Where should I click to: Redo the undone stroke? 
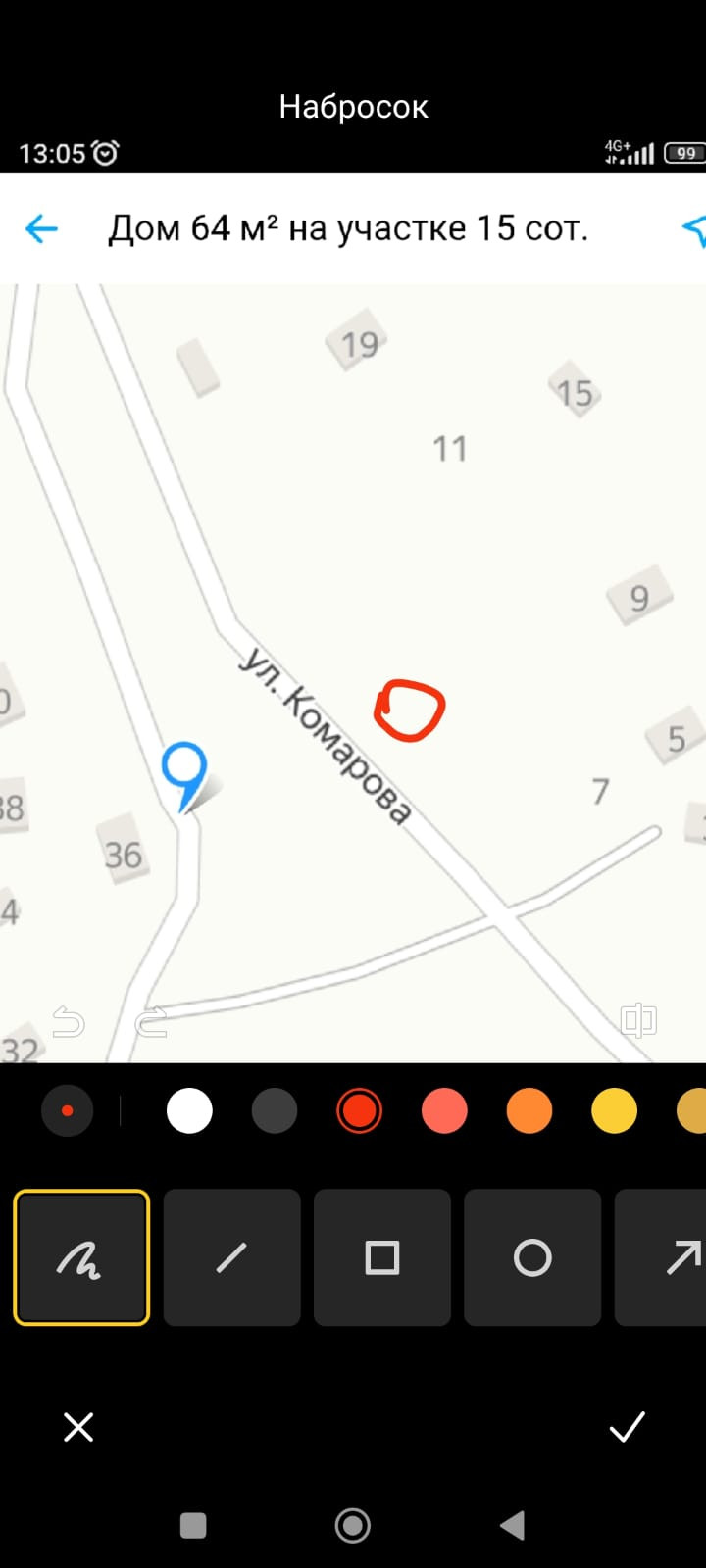pos(151,1022)
